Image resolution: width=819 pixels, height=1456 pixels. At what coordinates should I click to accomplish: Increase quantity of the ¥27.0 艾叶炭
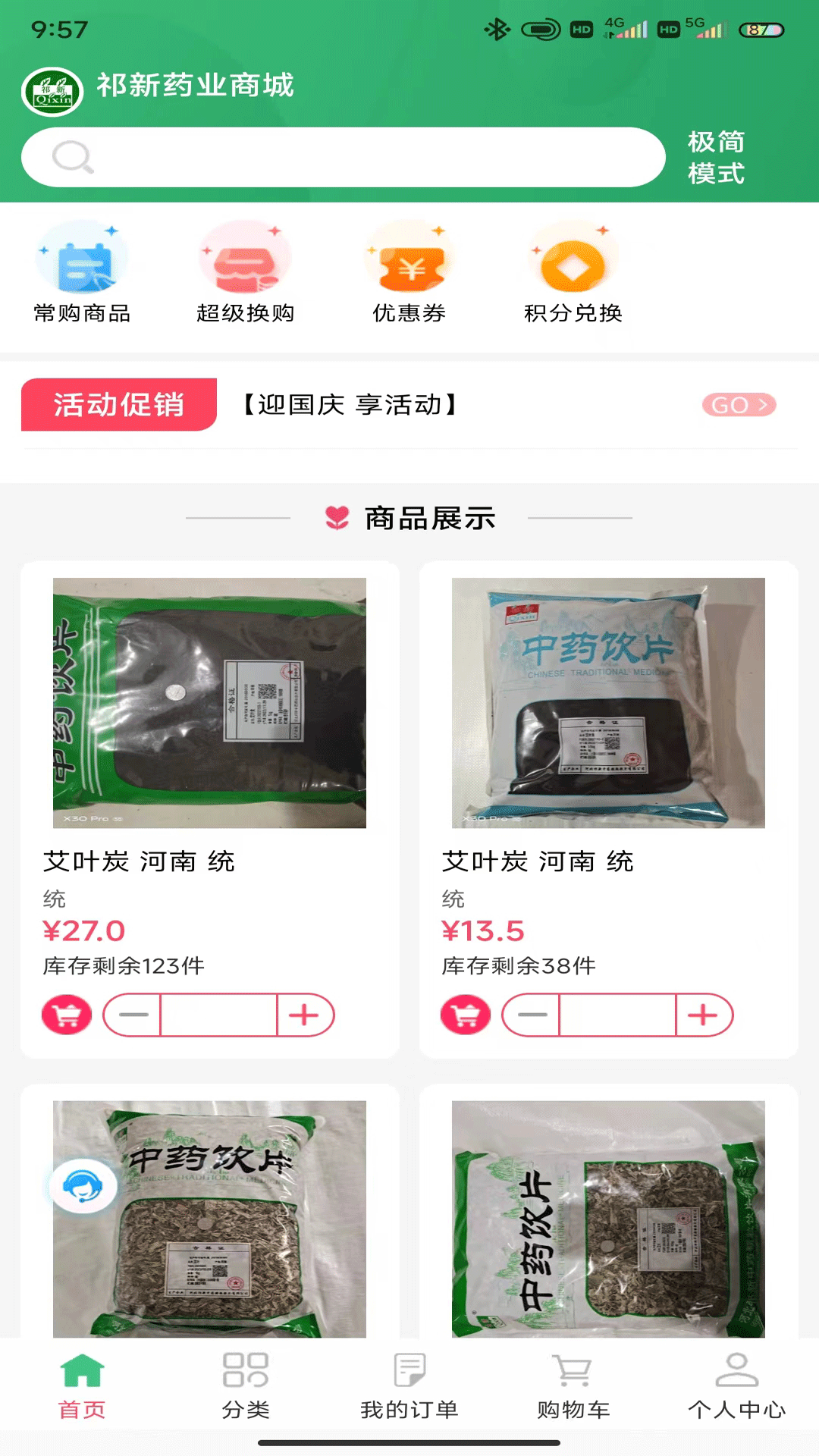pyautogui.click(x=304, y=1015)
